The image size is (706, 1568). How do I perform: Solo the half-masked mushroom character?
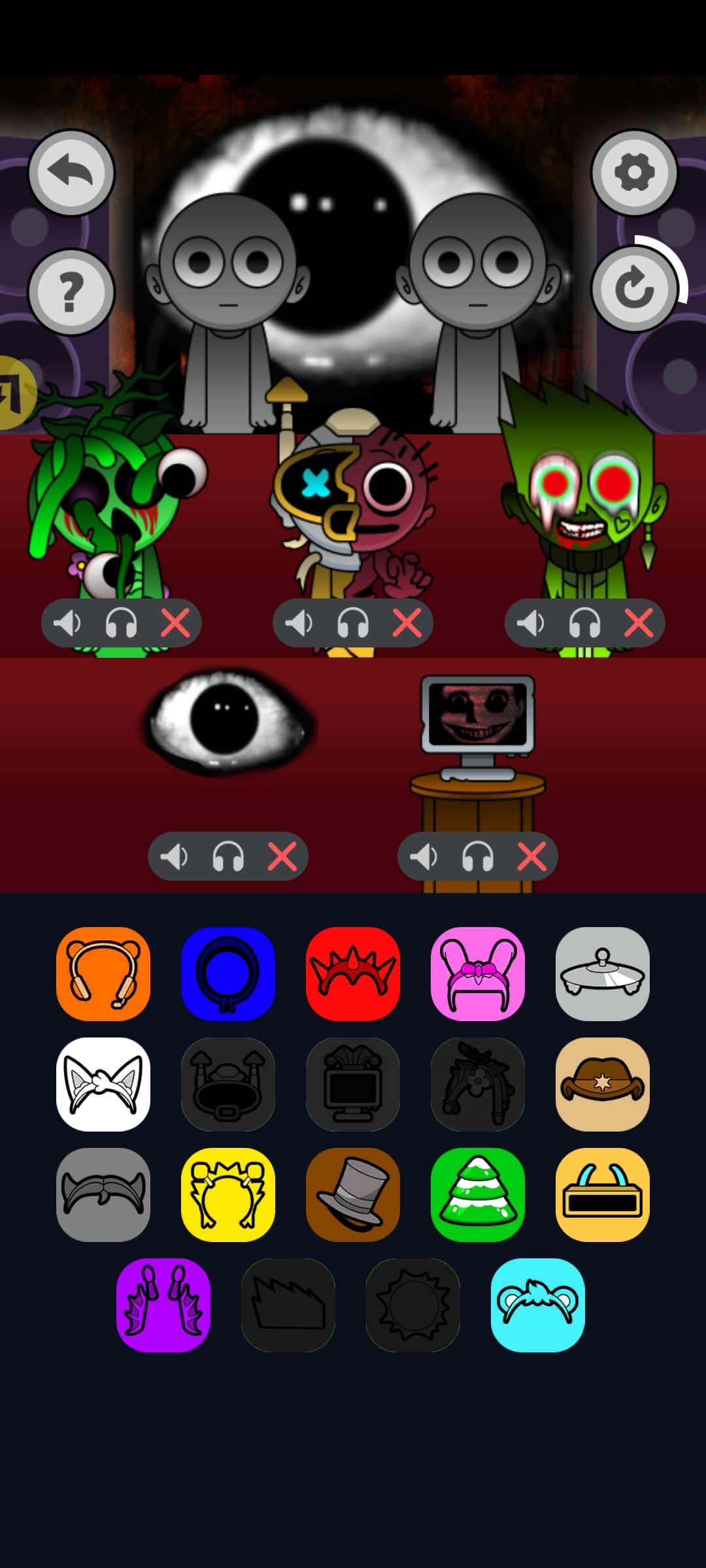pyautogui.click(x=353, y=623)
